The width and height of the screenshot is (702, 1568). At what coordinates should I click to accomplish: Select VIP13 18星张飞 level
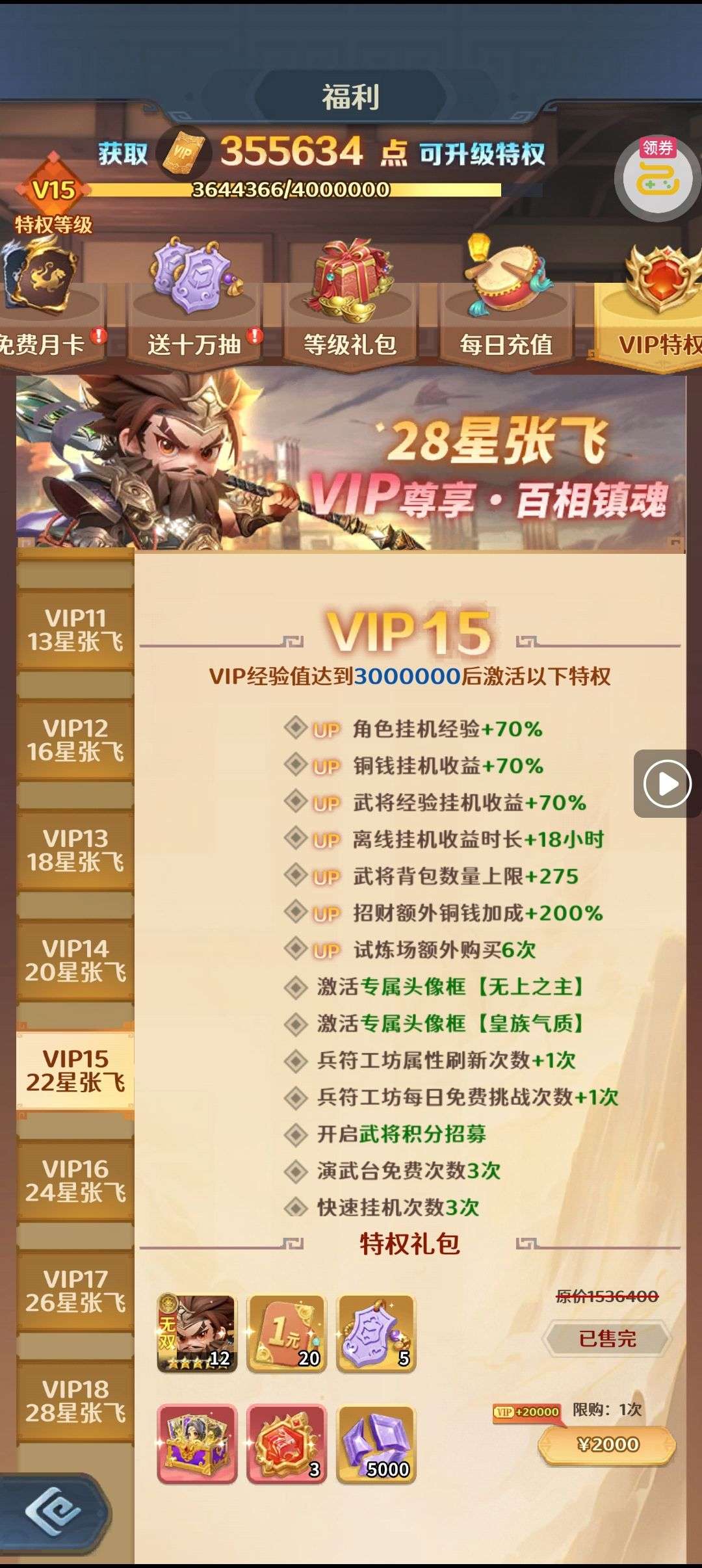[x=75, y=850]
